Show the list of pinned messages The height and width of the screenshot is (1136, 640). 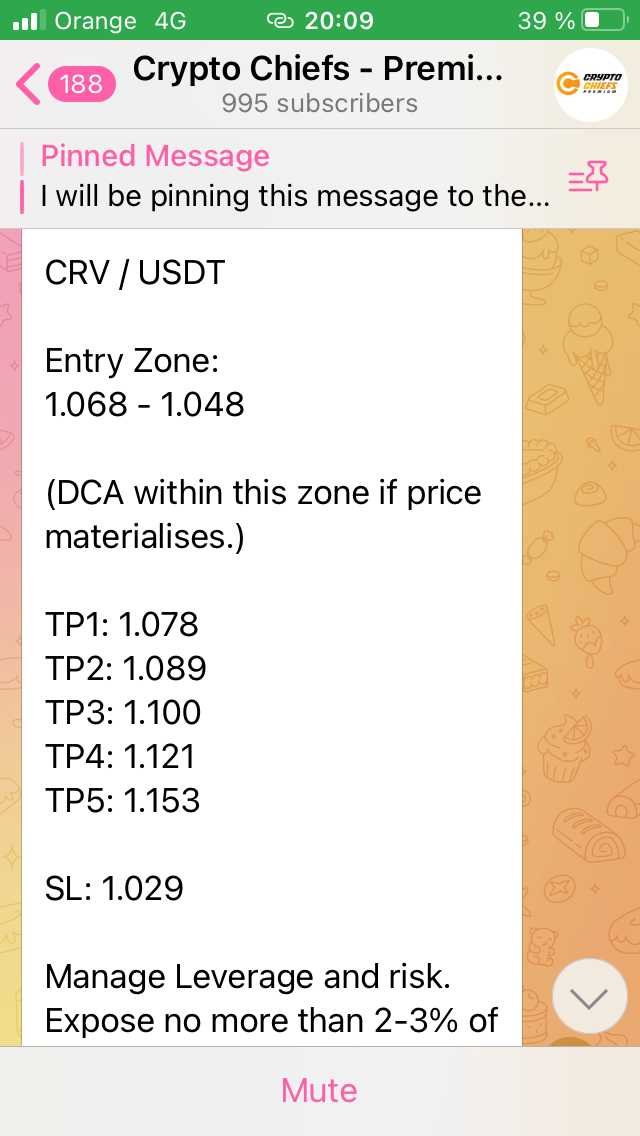coord(589,178)
